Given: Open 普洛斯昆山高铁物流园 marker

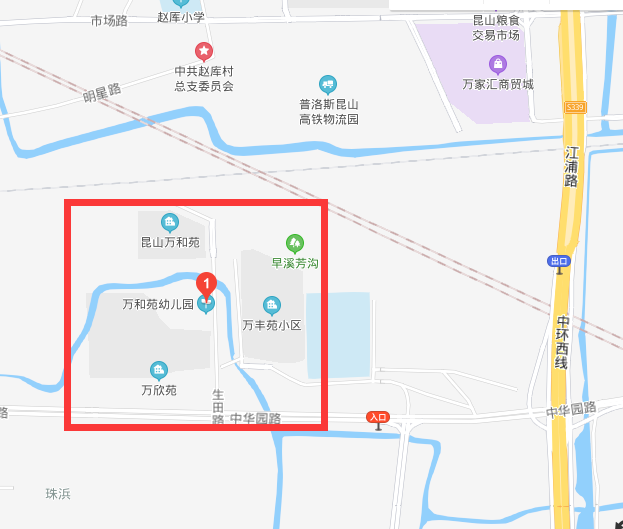Looking at the screenshot, I should (x=328, y=84).
